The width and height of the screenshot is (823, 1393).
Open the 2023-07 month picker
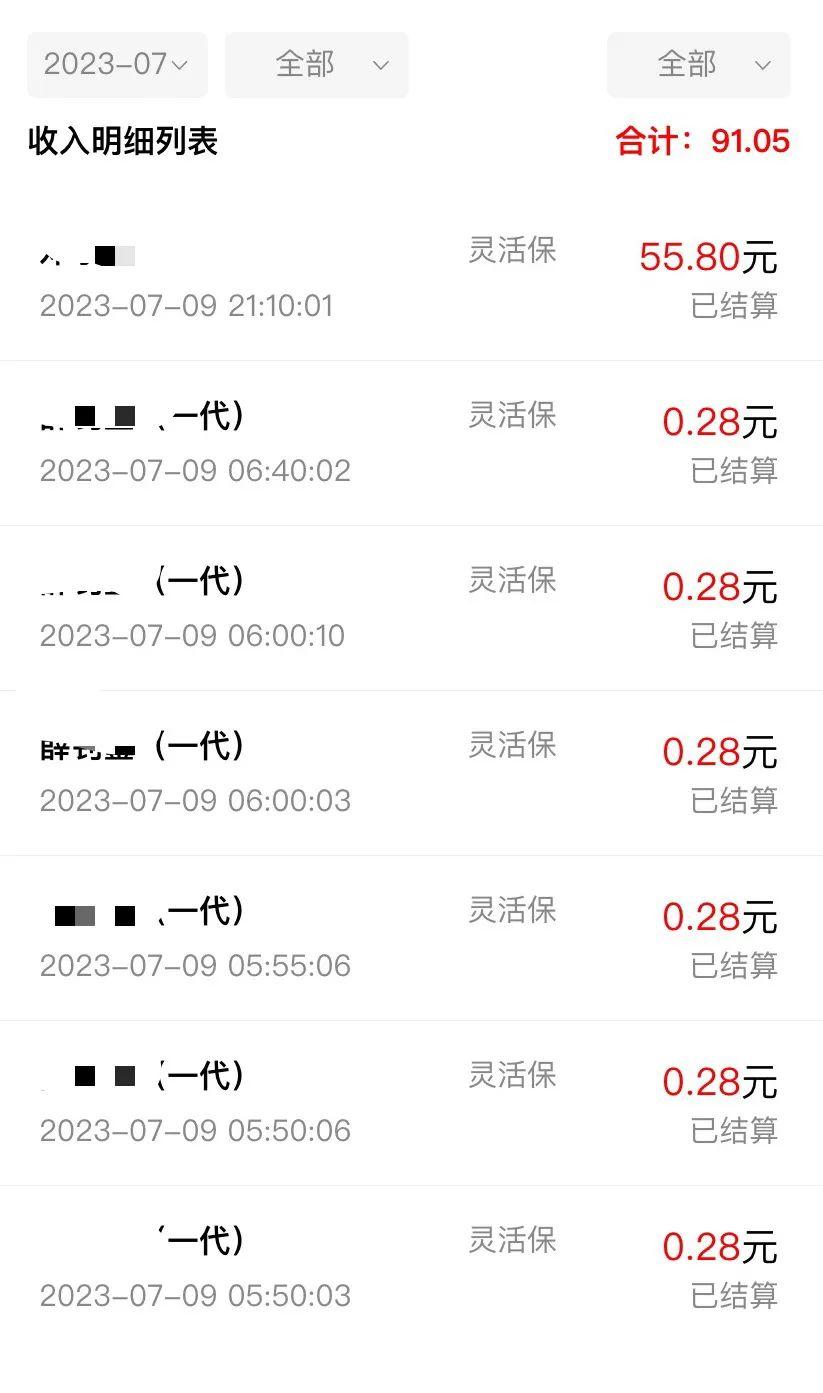[x=117, y=65]
